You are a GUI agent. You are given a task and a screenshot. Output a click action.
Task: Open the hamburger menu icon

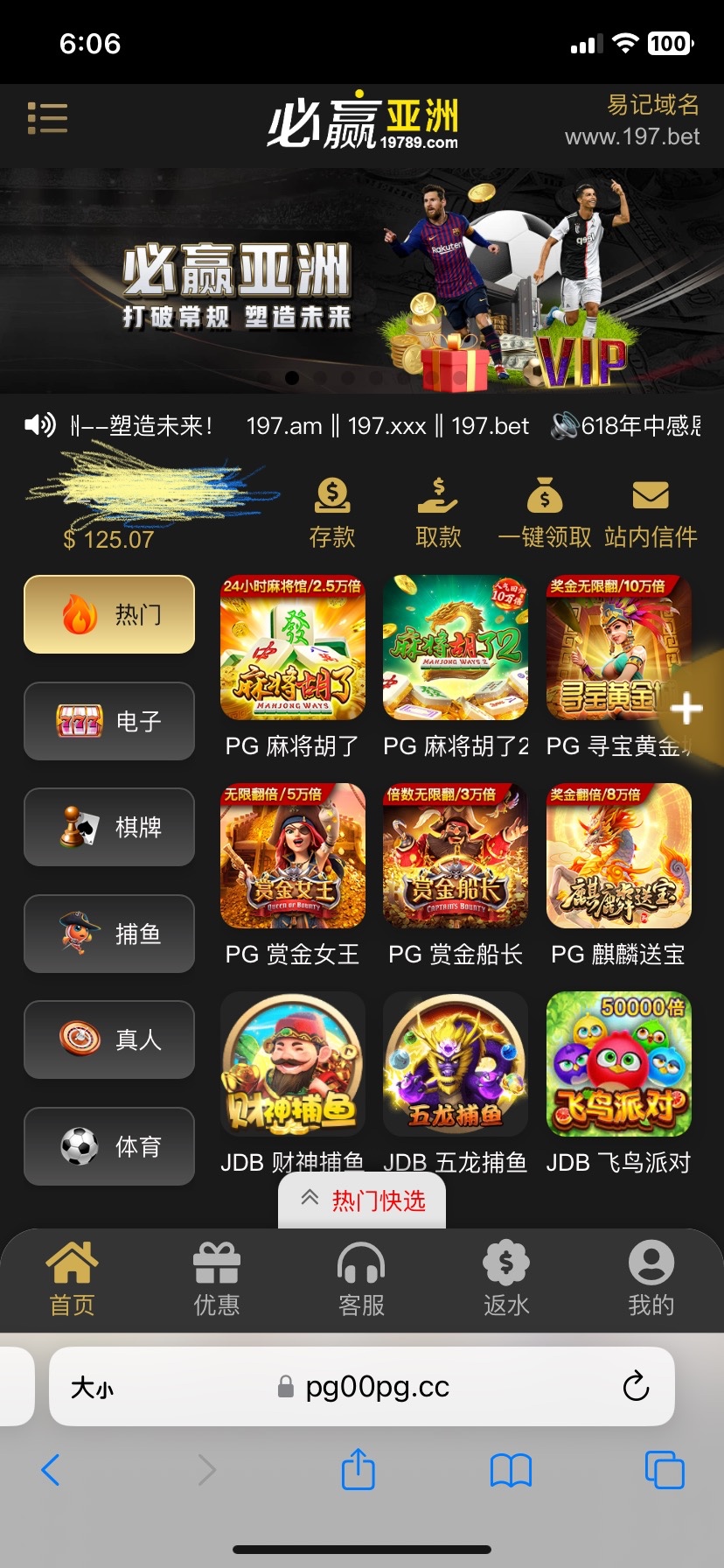pyautogui.click(x=47, y=118)
